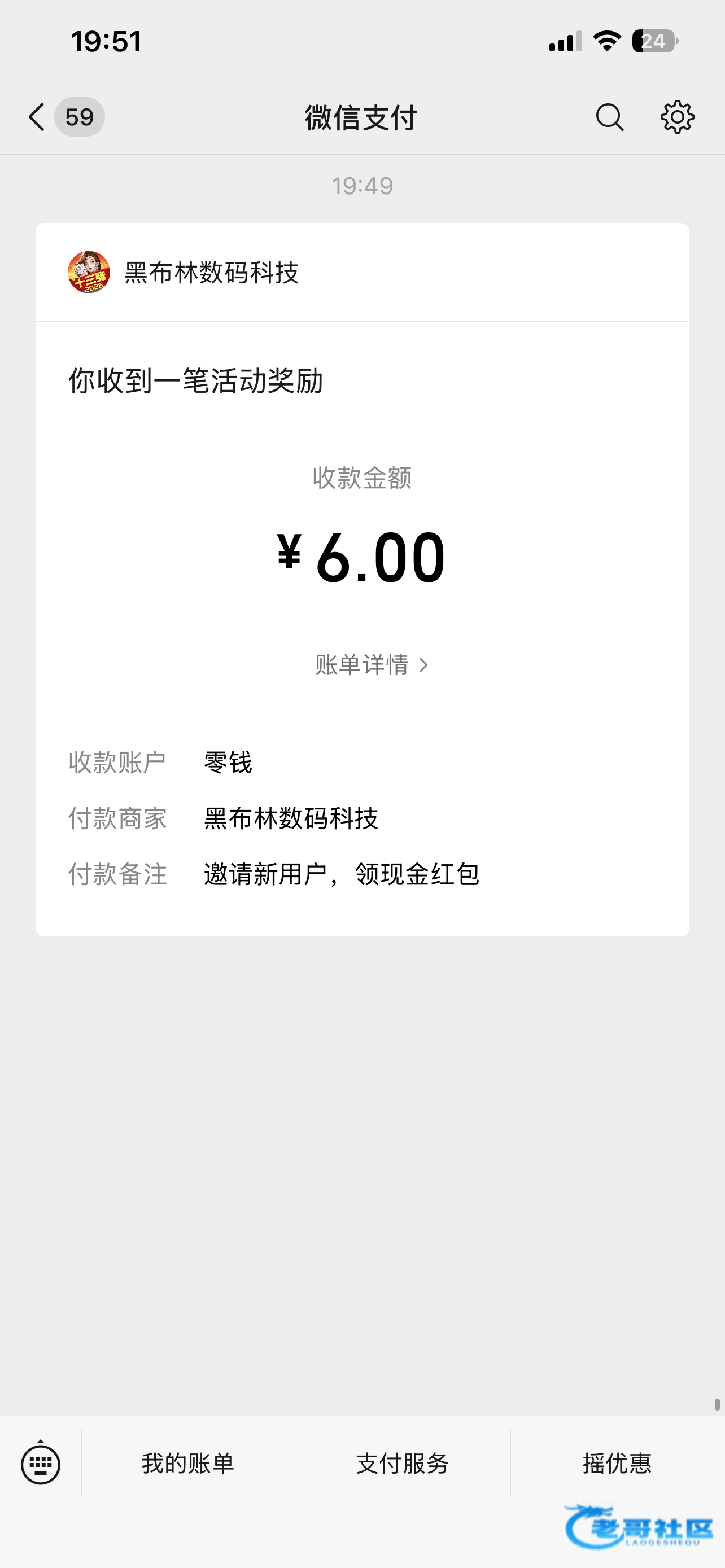Image resolution: width=725 pixels, height=1568 pixels.
Task: Open the settings gear
Action: click(x=677, y=117)
